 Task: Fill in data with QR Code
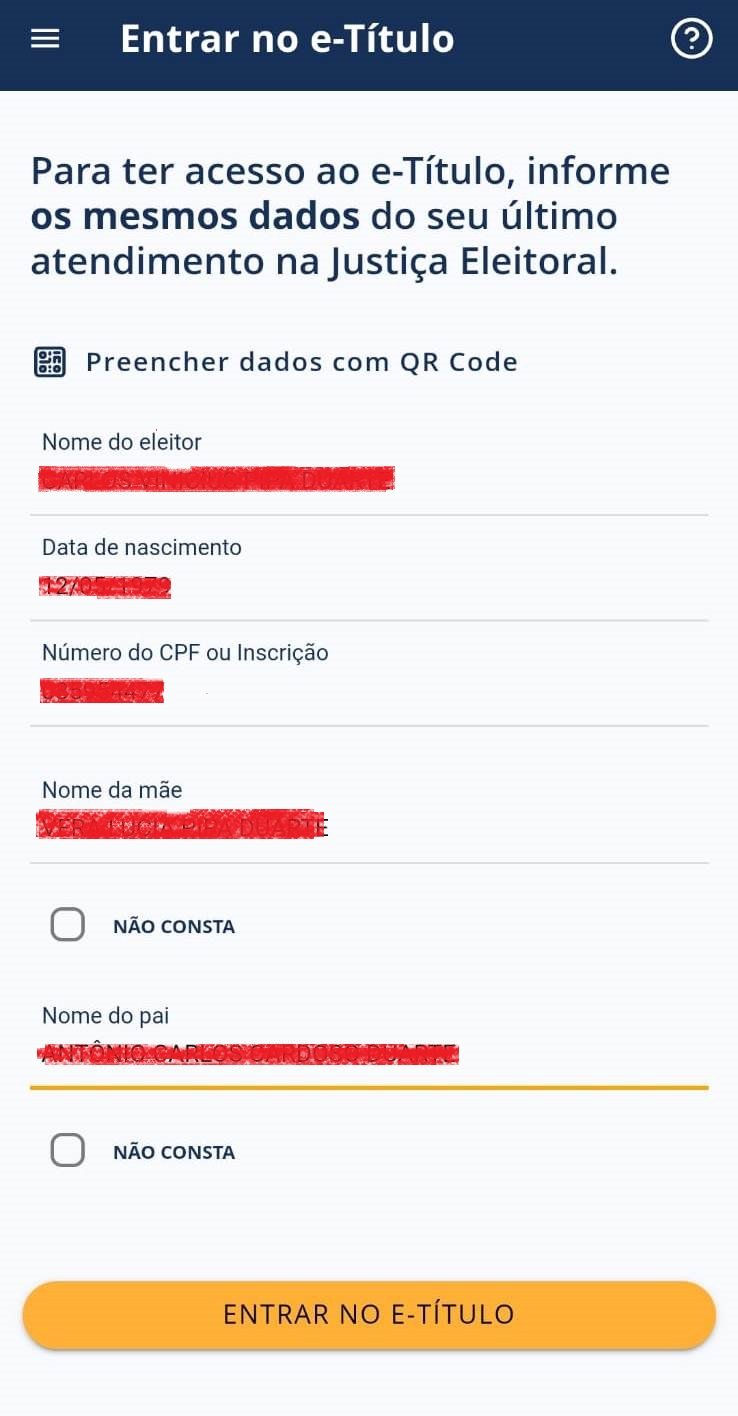tap(276, 362)
